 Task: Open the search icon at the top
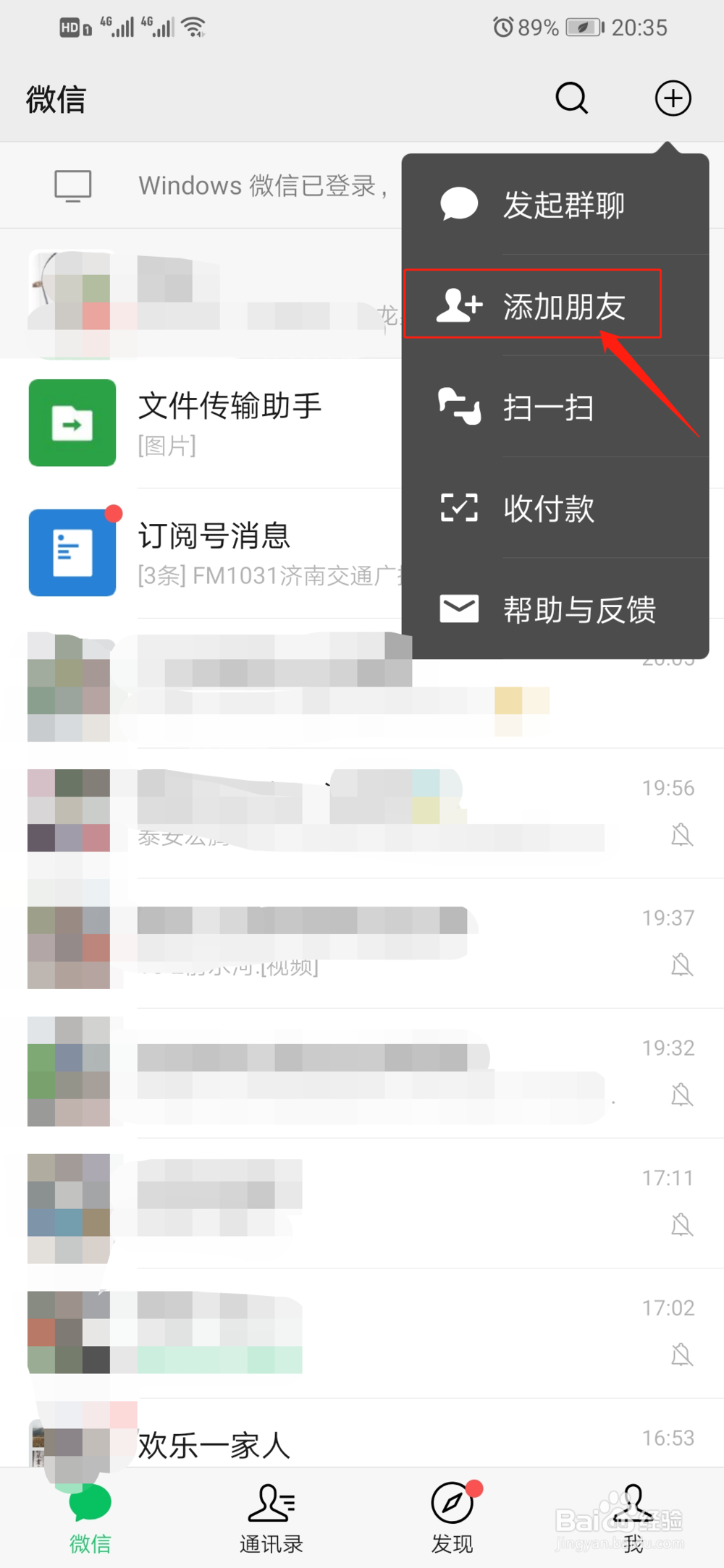pyautogui.click(x=571, y=98)
